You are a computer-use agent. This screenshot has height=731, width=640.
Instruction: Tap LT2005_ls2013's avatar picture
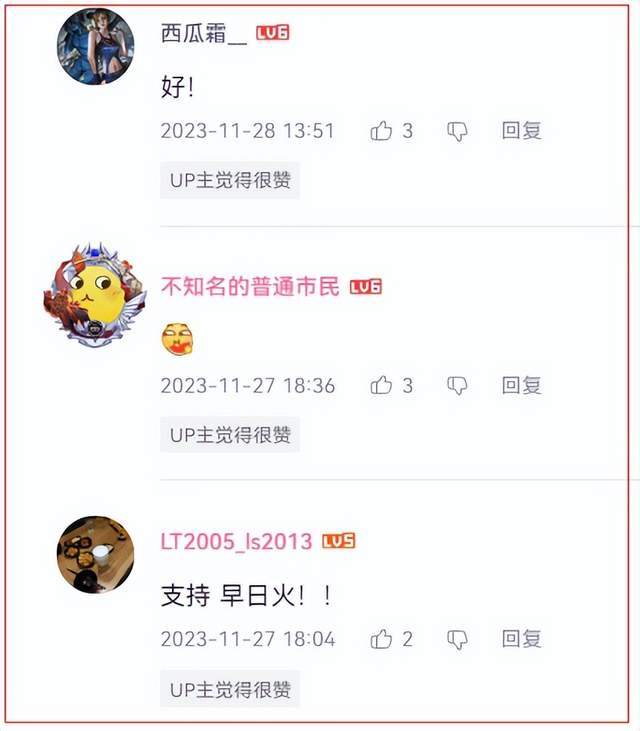tap(96, 554)
